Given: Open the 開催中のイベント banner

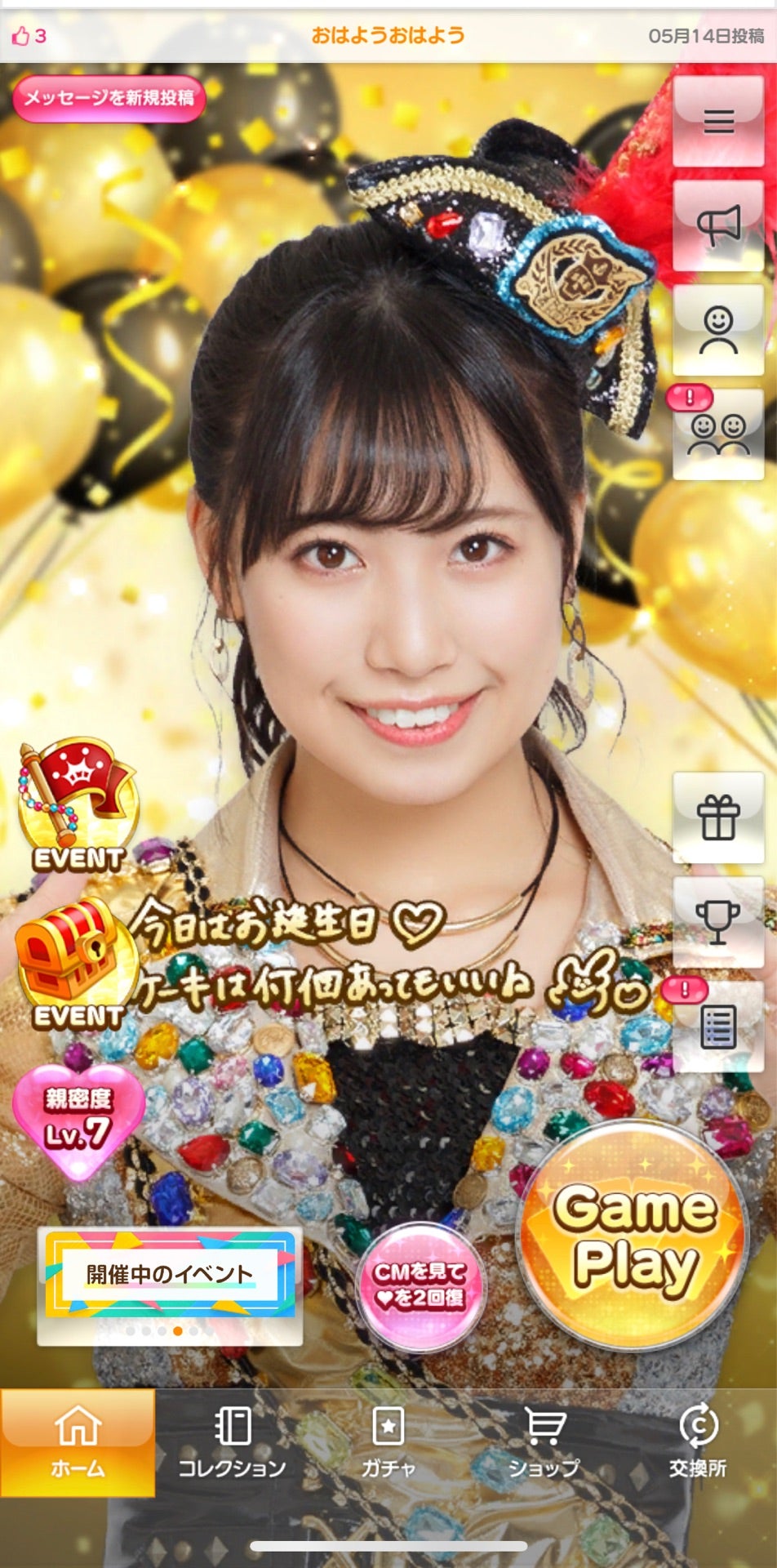Looking at the screenshot, I should (170, 1276).
